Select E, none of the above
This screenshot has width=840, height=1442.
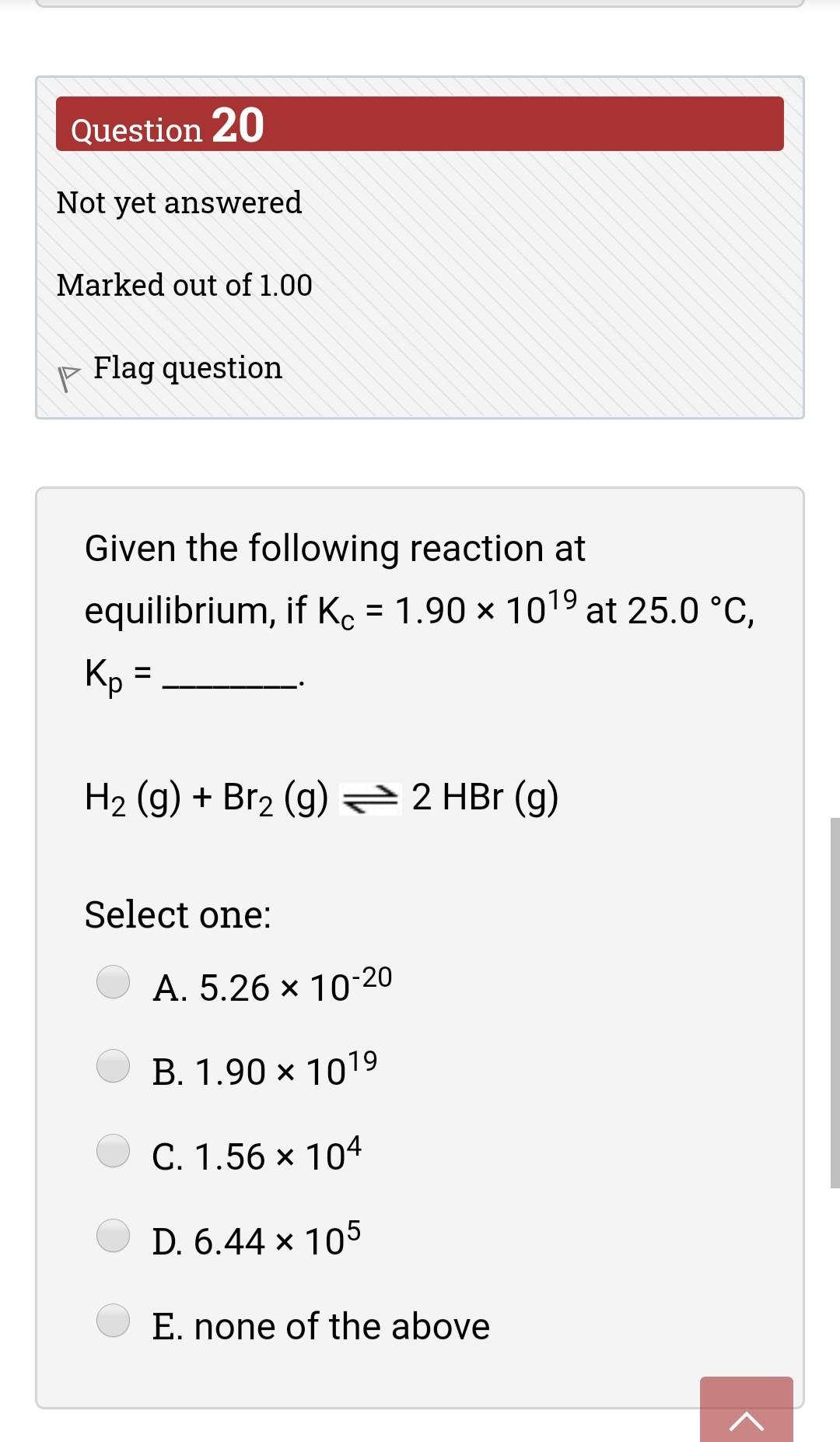(x=114, y=1321)
